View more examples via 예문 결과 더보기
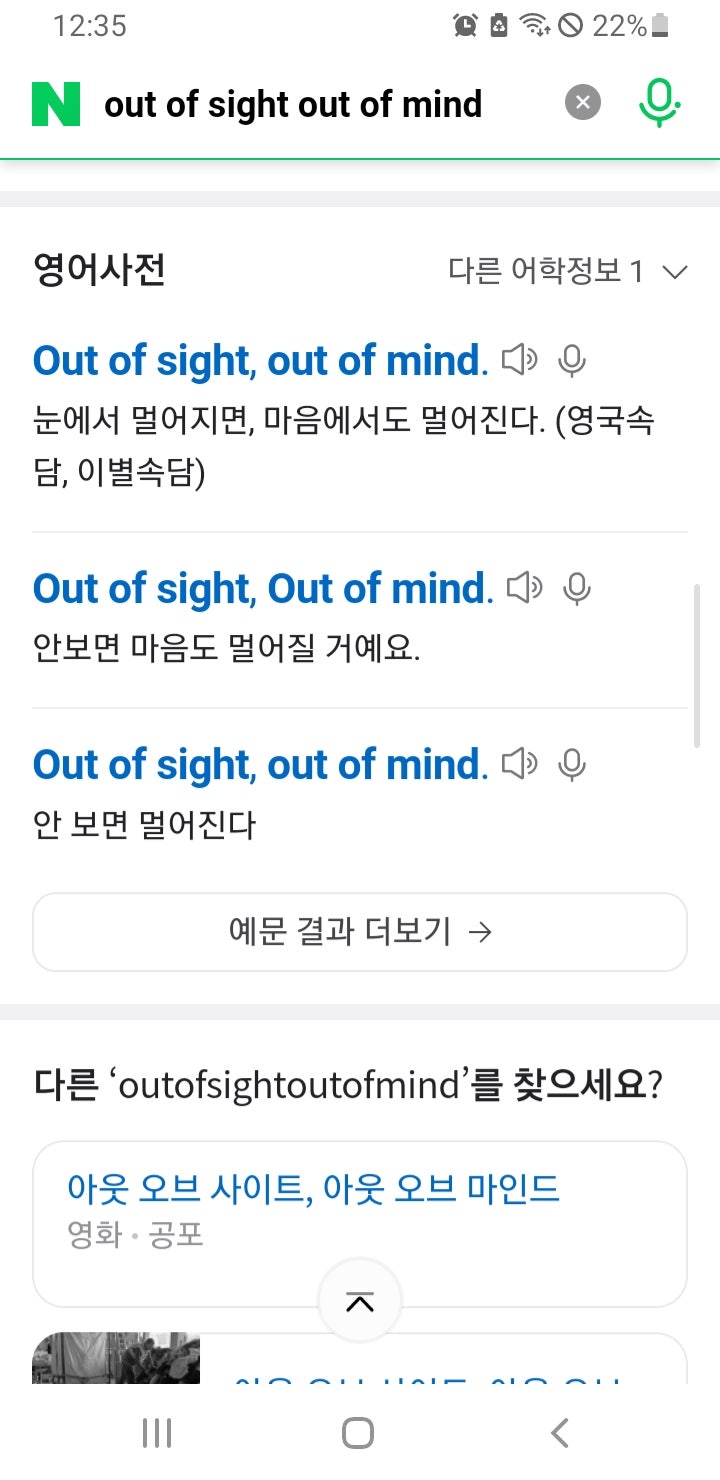720x1480 pixels. tap(360, 932)
